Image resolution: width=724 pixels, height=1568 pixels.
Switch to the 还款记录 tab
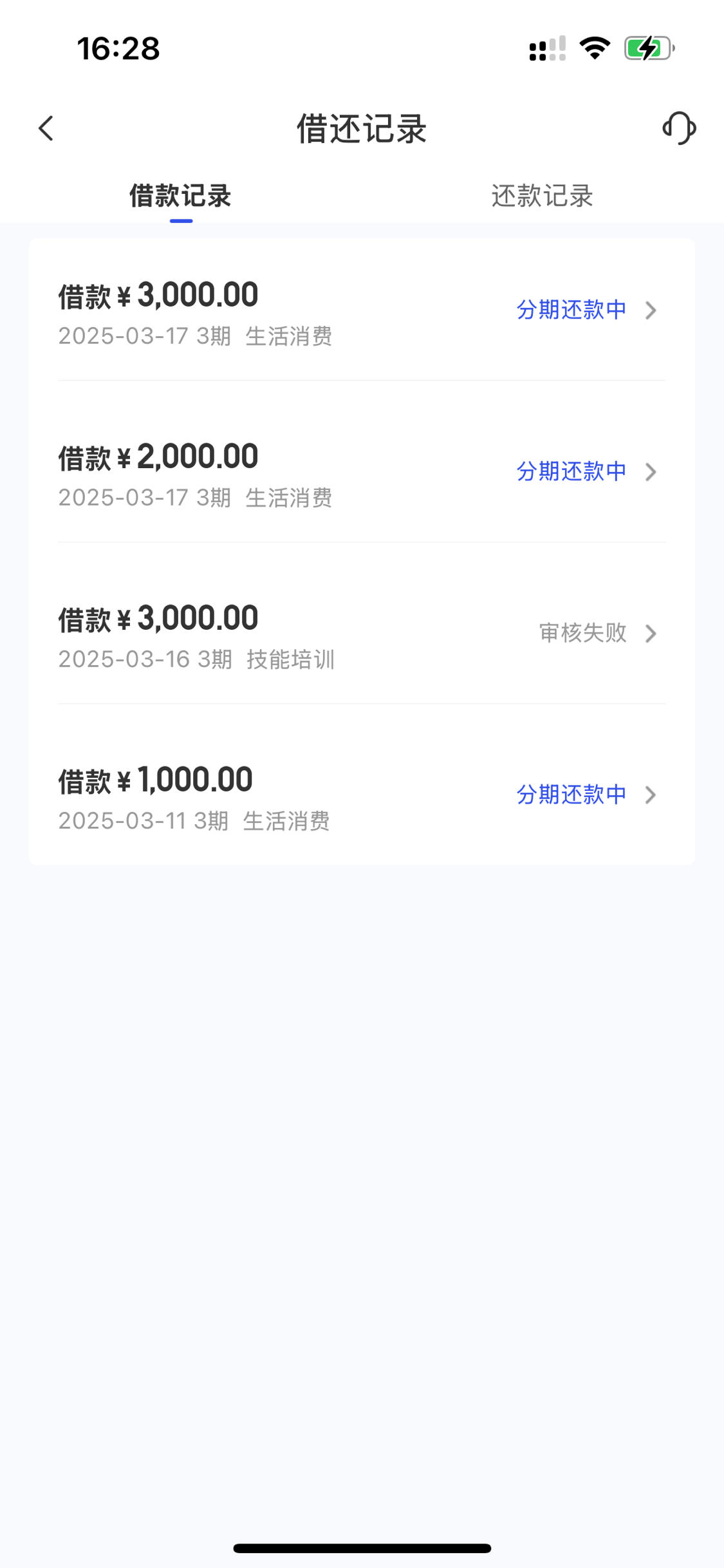click(542, 196)
